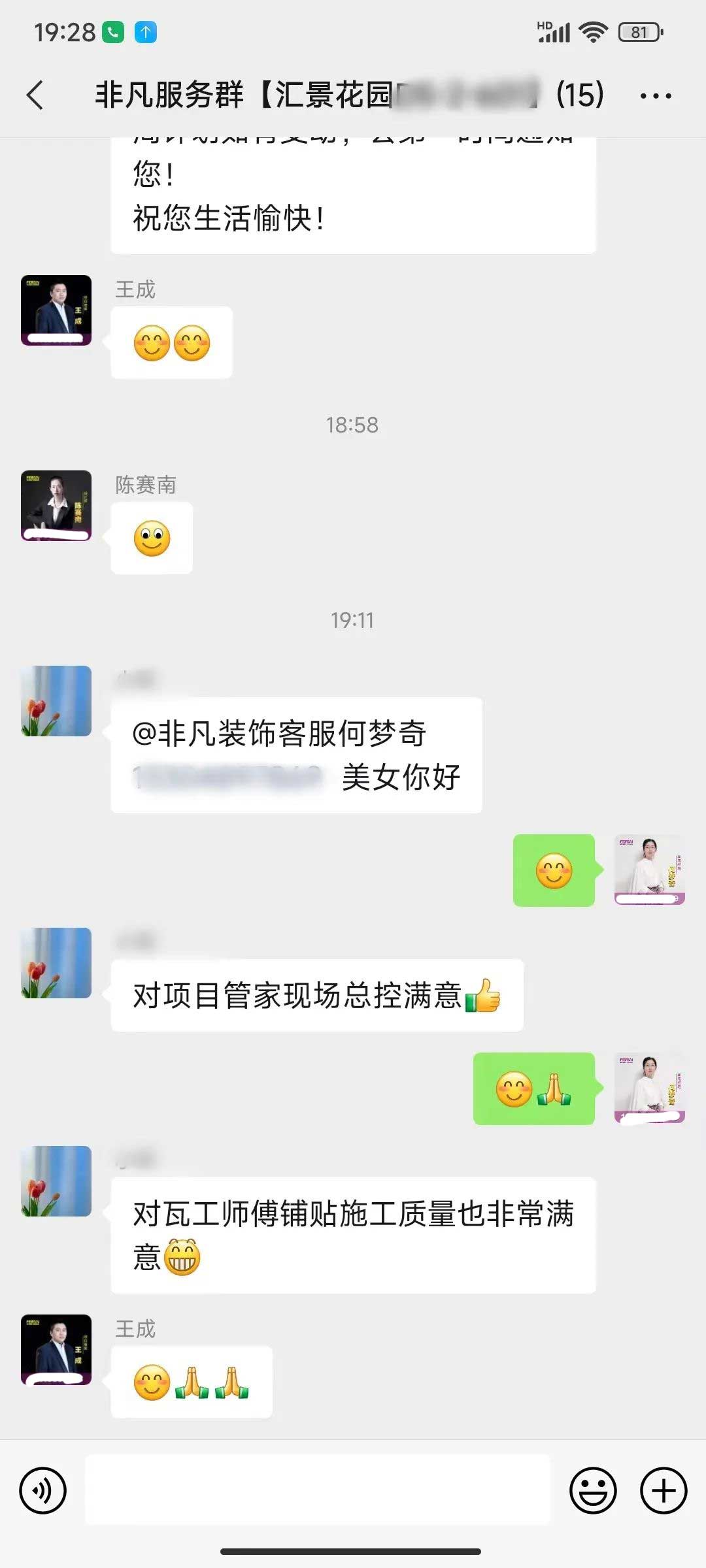The width and height of the screenshot is (706, 1568).
Task: Go back from the group chat
Action: pos(35,95)
